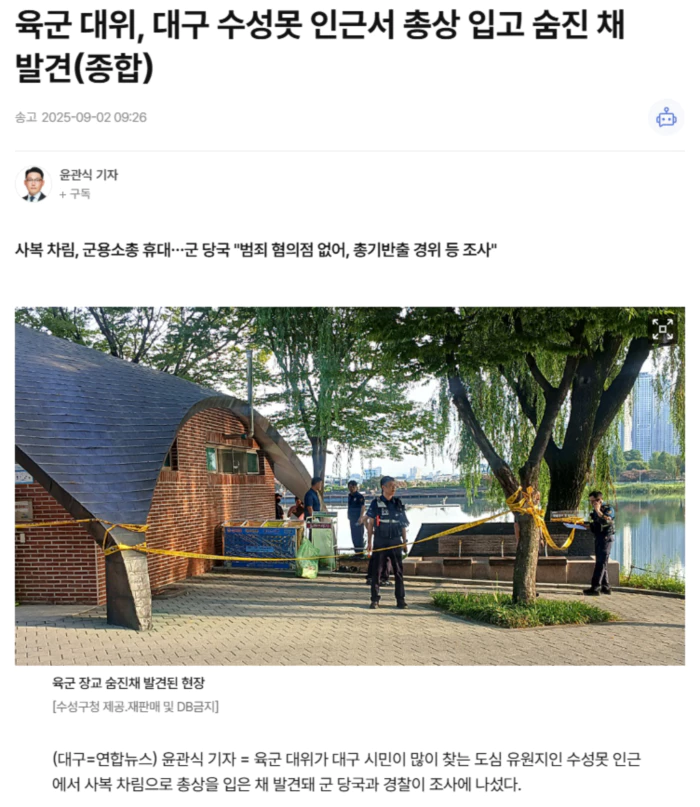Expand the article photo to fullscreen

click(x=663, y=330)
